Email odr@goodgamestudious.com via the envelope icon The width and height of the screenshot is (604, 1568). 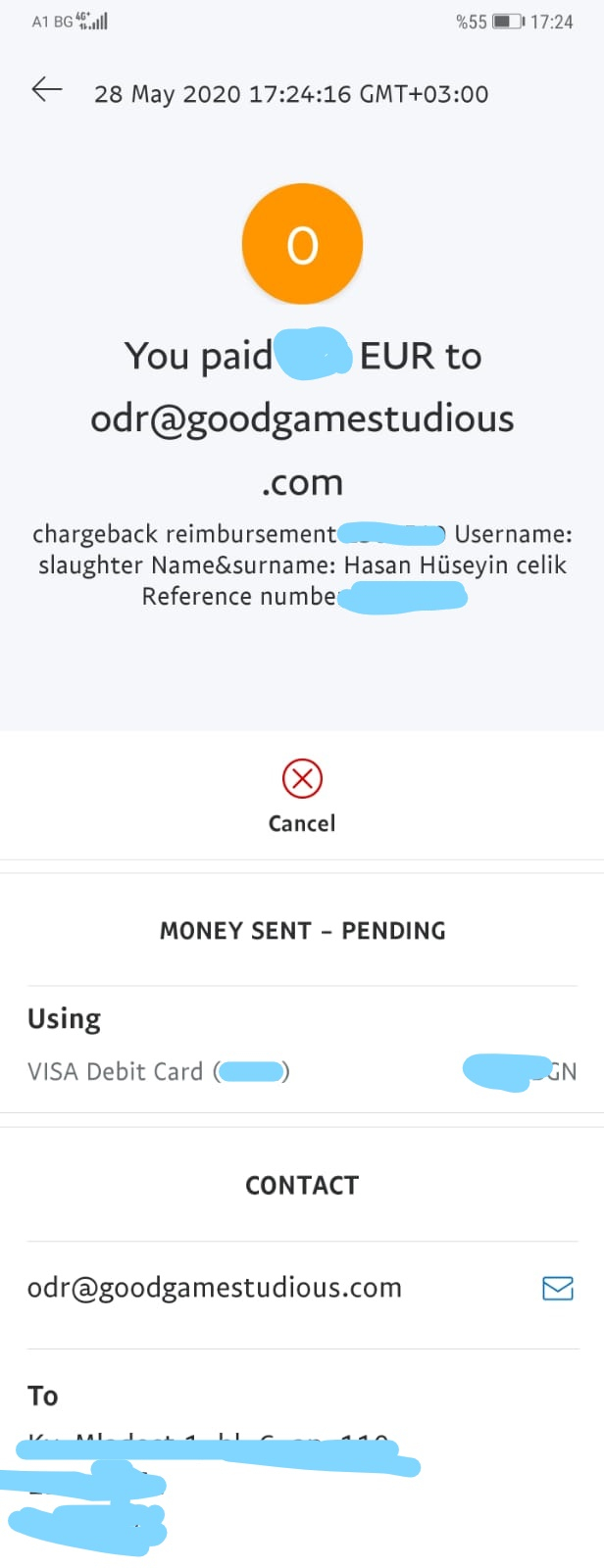point(557,1288)
